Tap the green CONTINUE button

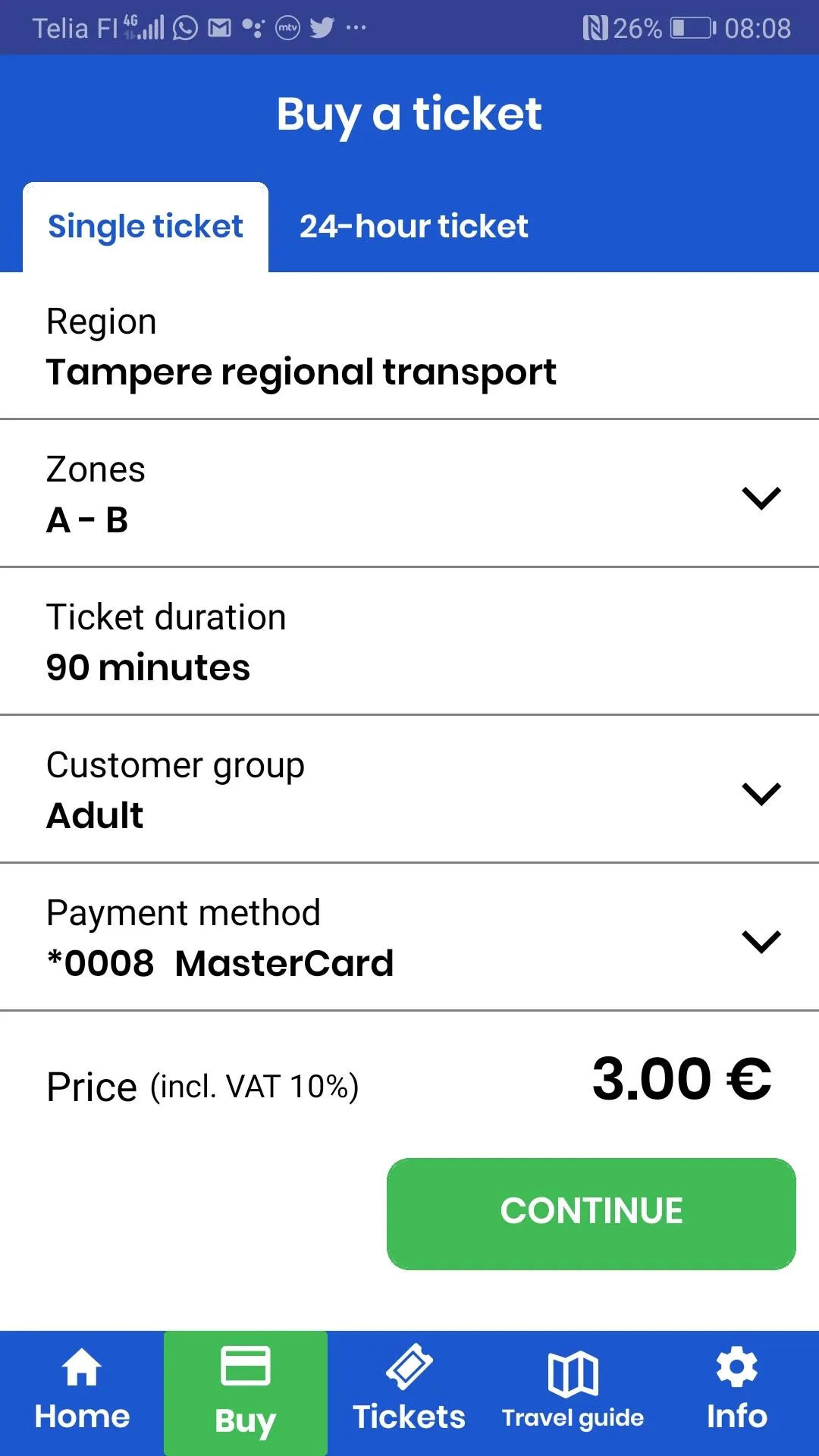(591, 1213)
